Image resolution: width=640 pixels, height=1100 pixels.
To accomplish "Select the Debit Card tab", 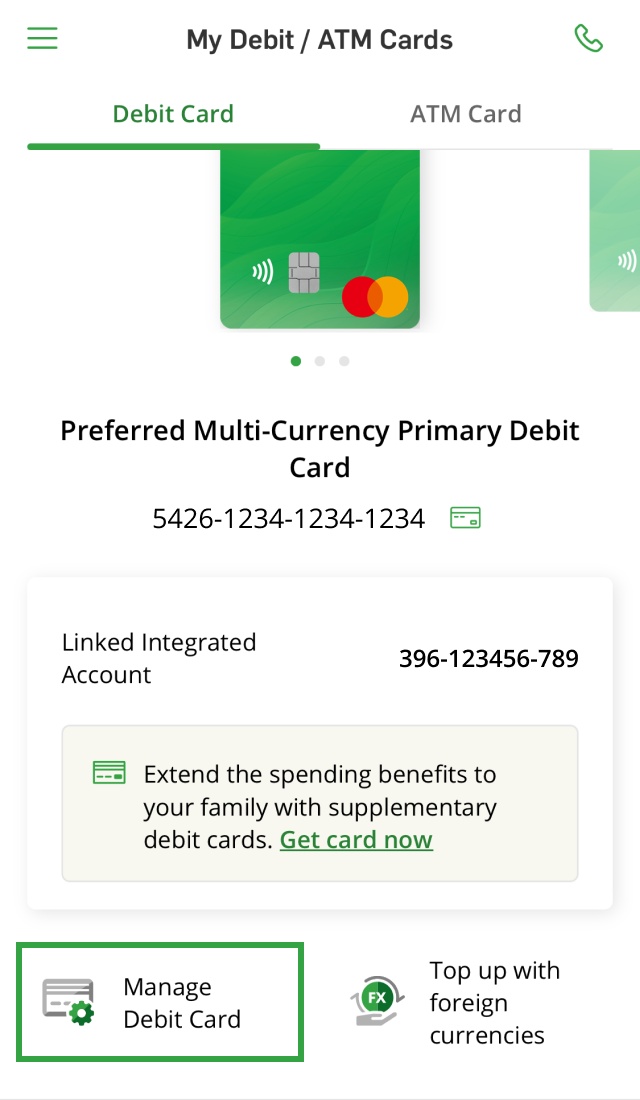I will (x=173, y=114).
